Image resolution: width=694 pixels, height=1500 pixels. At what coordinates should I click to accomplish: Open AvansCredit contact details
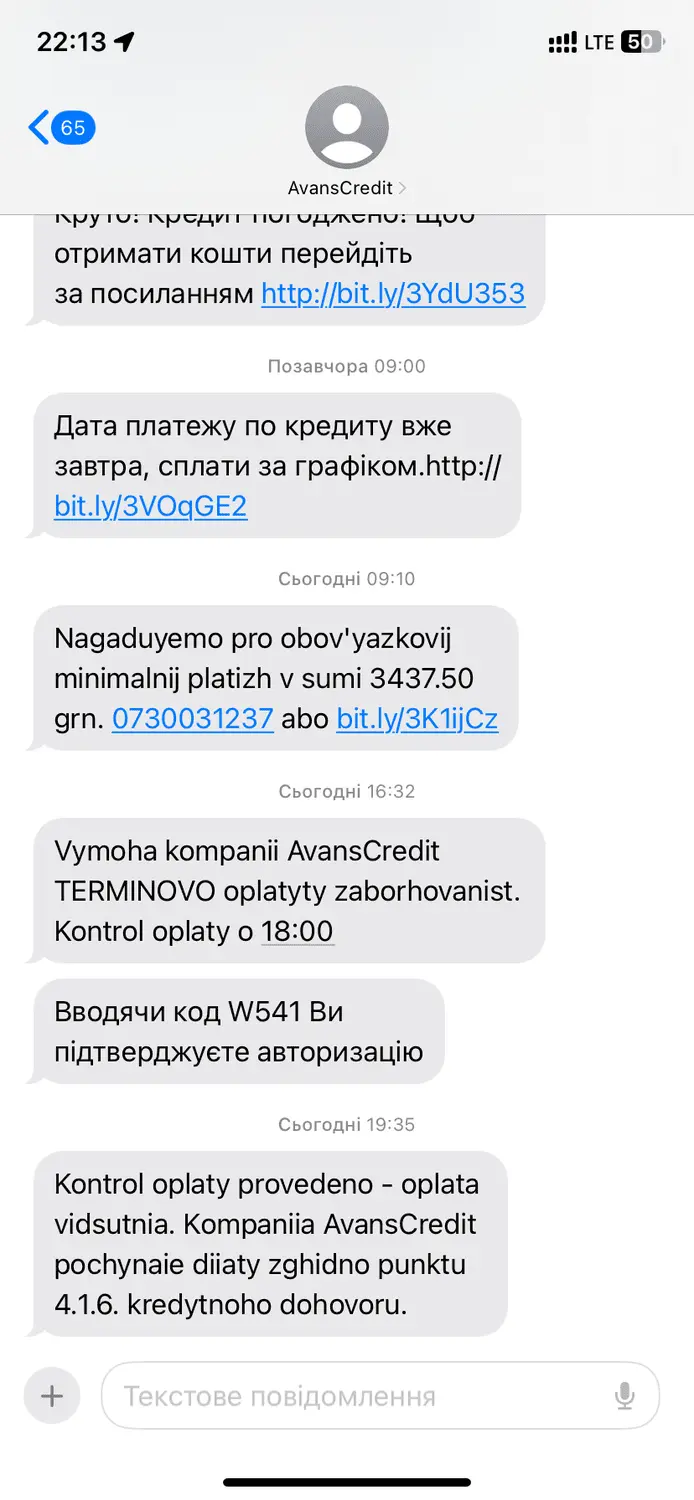(x=346, y=142)
